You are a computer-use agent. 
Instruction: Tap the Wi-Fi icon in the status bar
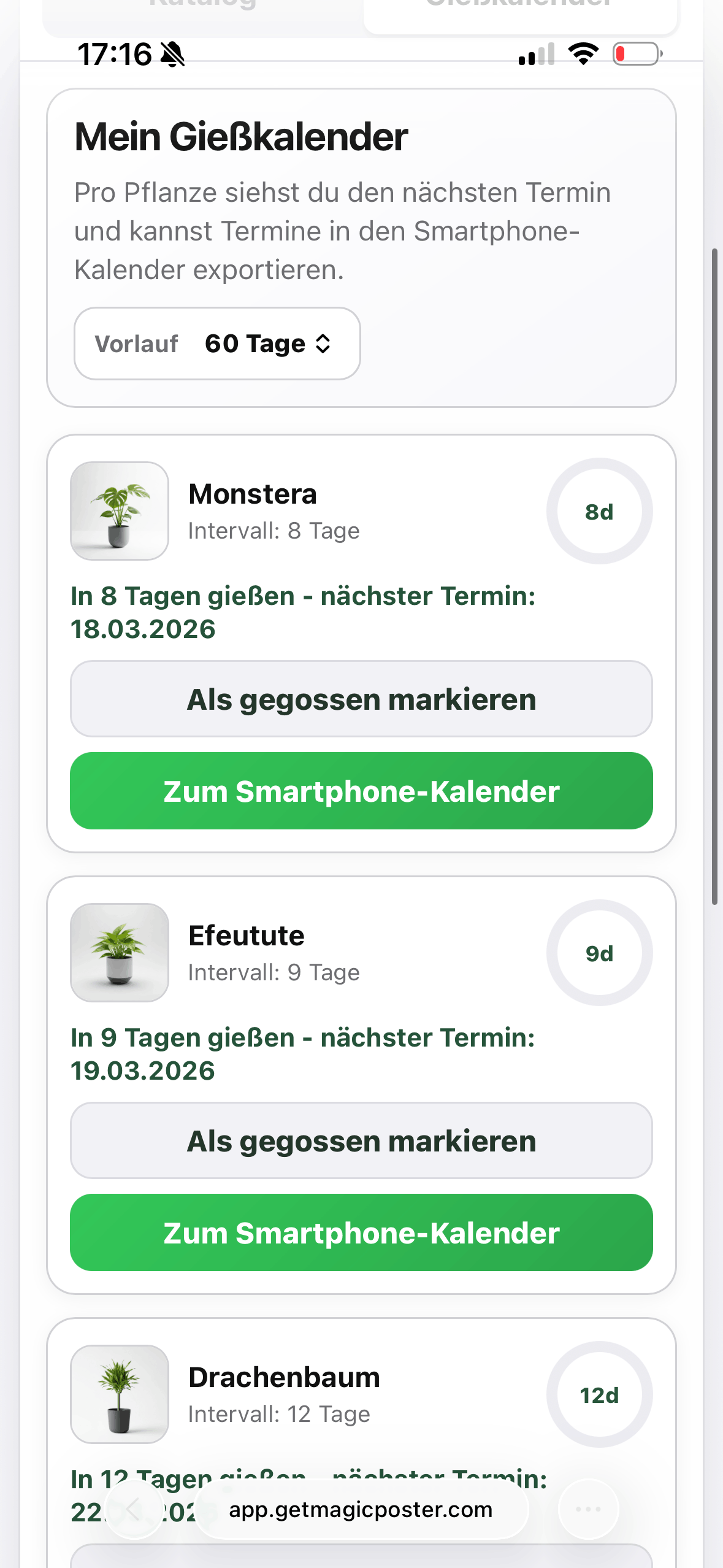(x=583, y=54)
